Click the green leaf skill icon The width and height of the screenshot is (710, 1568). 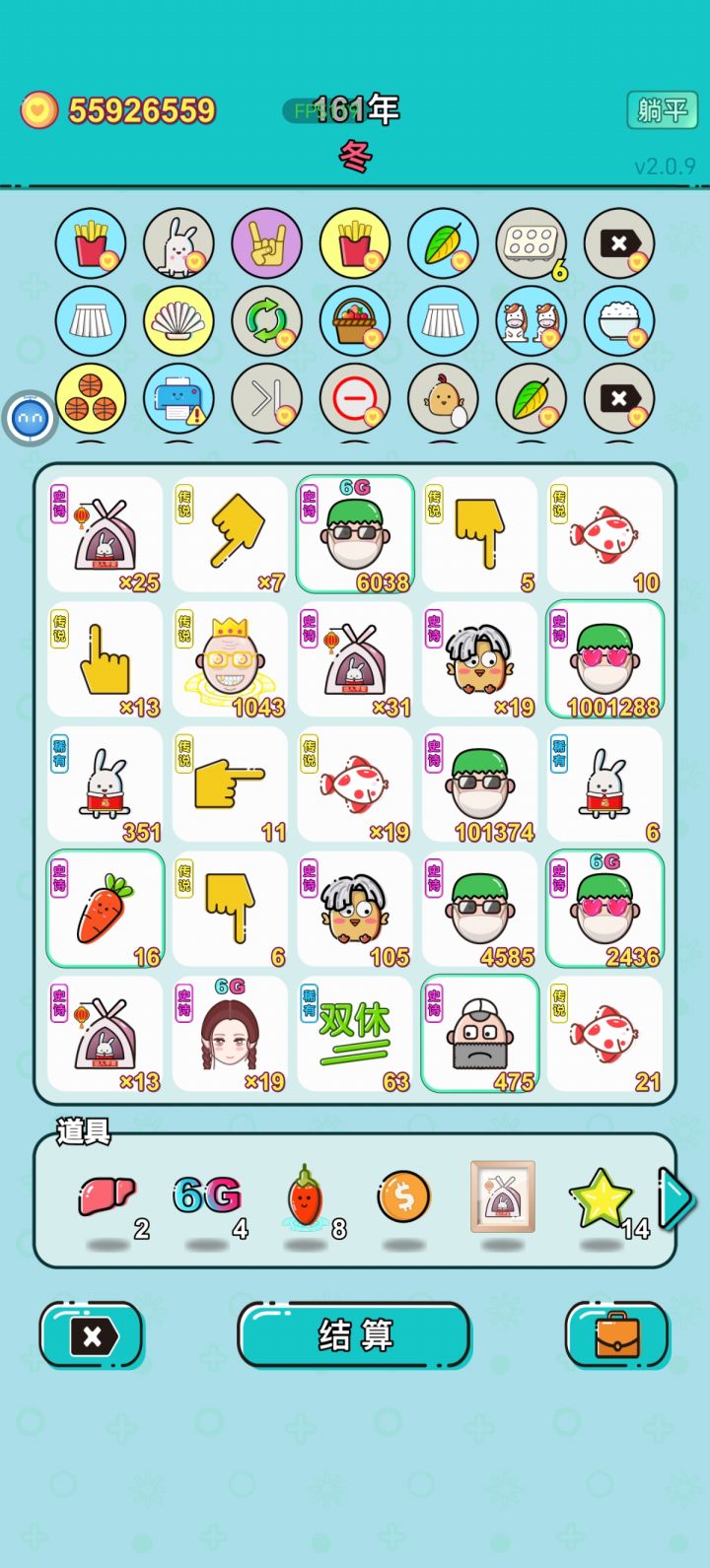click(443, 243)
